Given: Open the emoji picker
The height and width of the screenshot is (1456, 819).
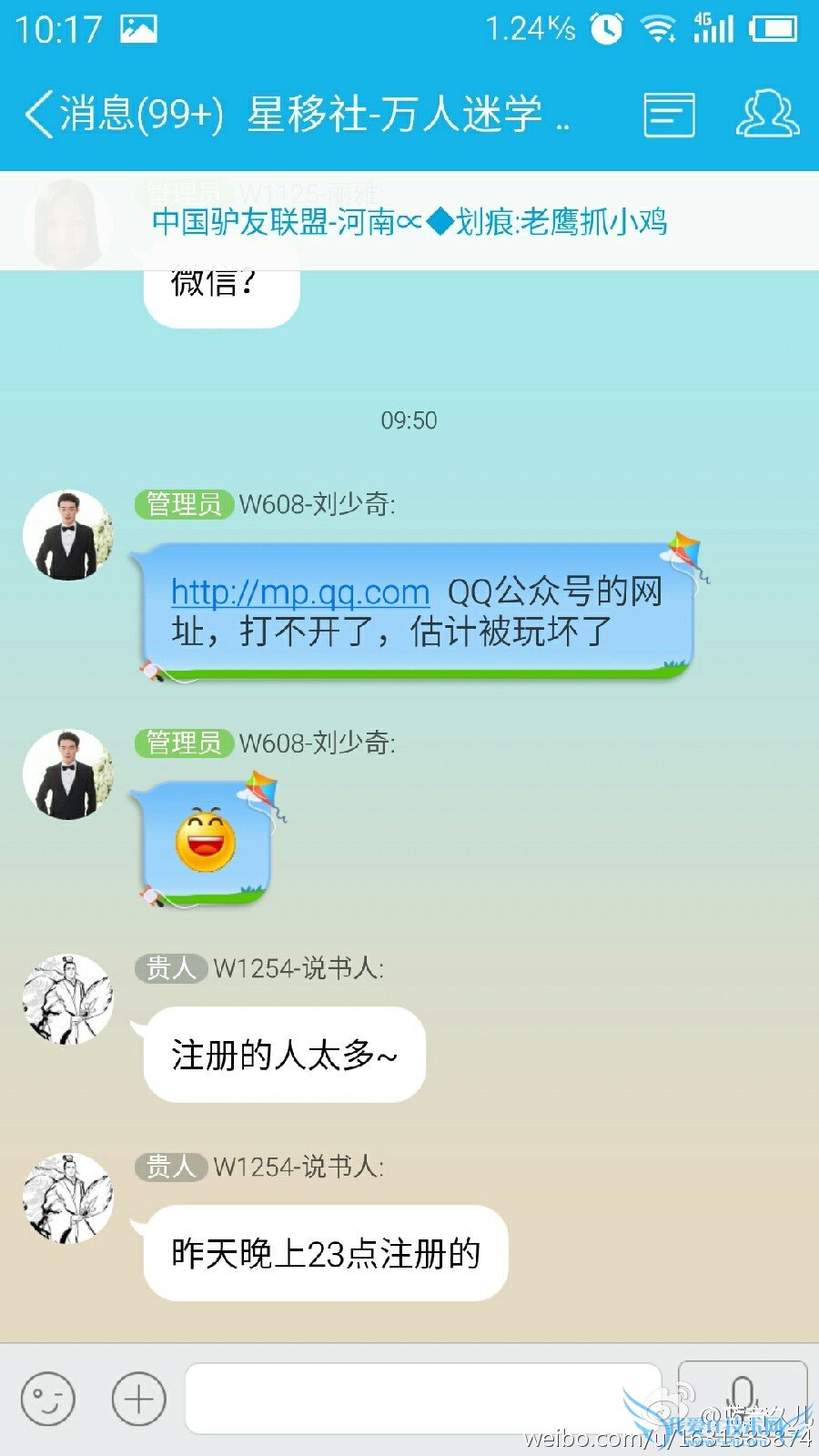Looking at the screenshot, I should tap(47, 1398).
